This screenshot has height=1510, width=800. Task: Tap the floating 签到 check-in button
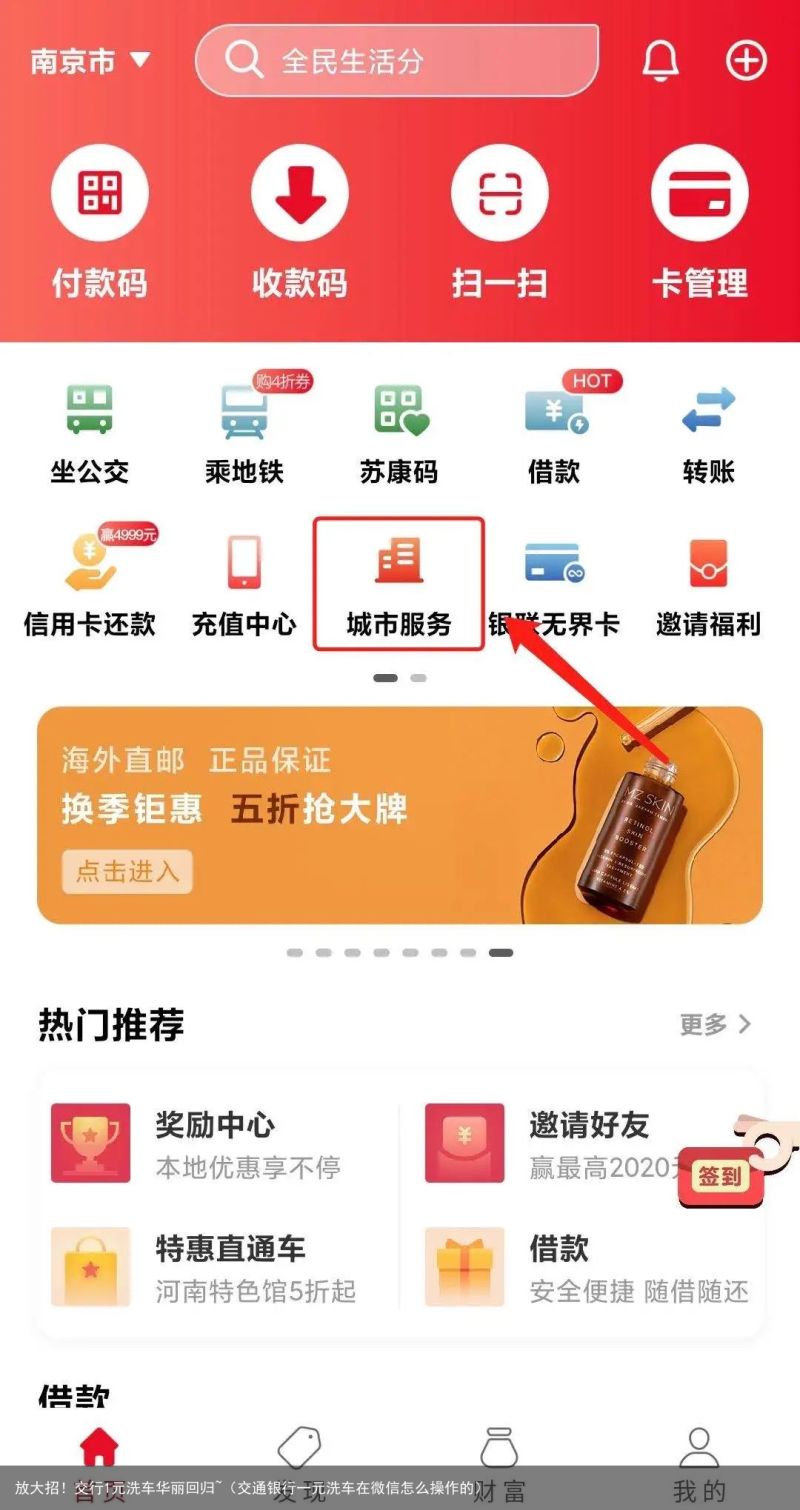[x=722, y=1176]
